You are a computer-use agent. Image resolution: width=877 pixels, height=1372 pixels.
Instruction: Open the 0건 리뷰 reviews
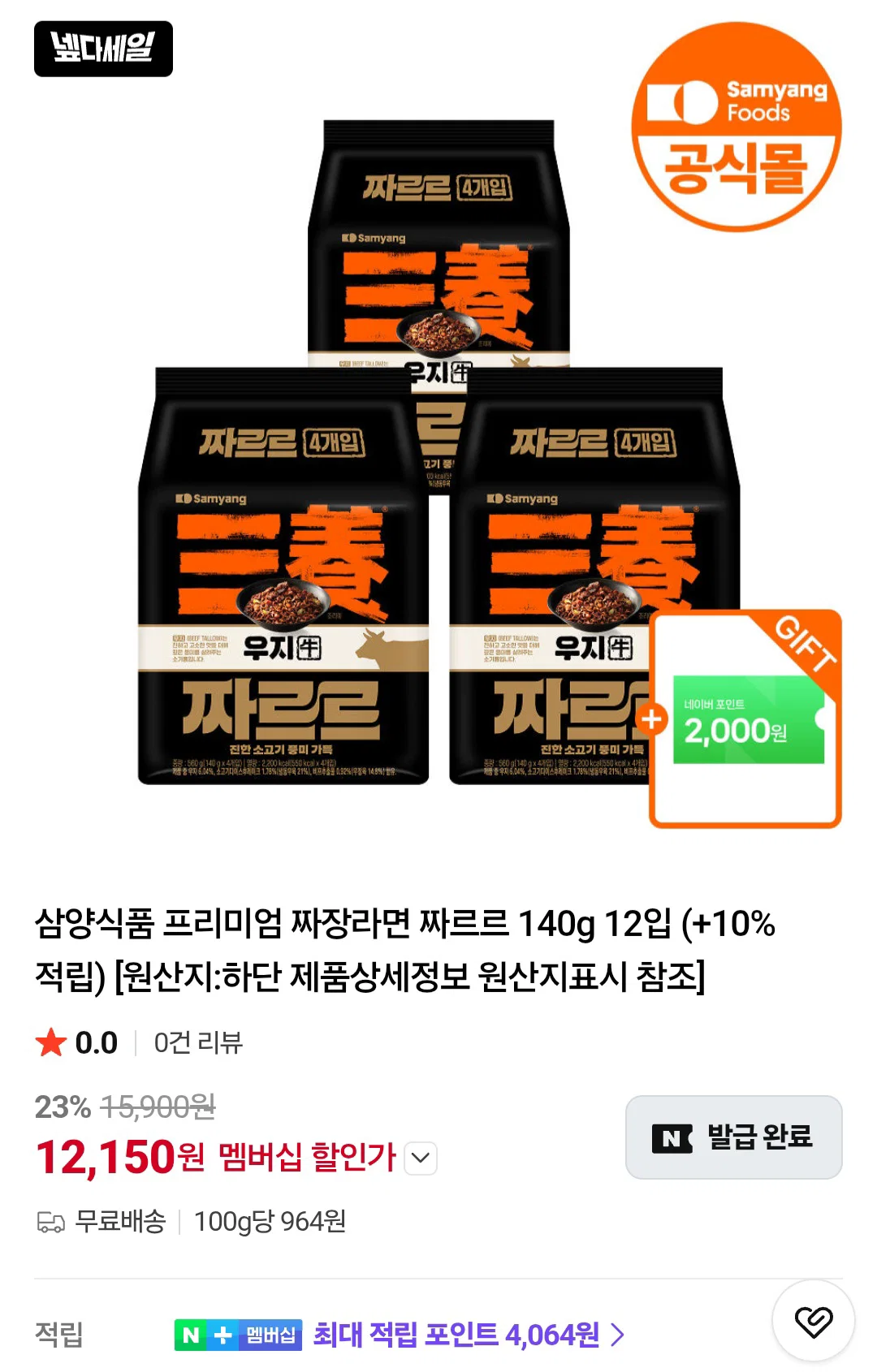(198, 1042)
